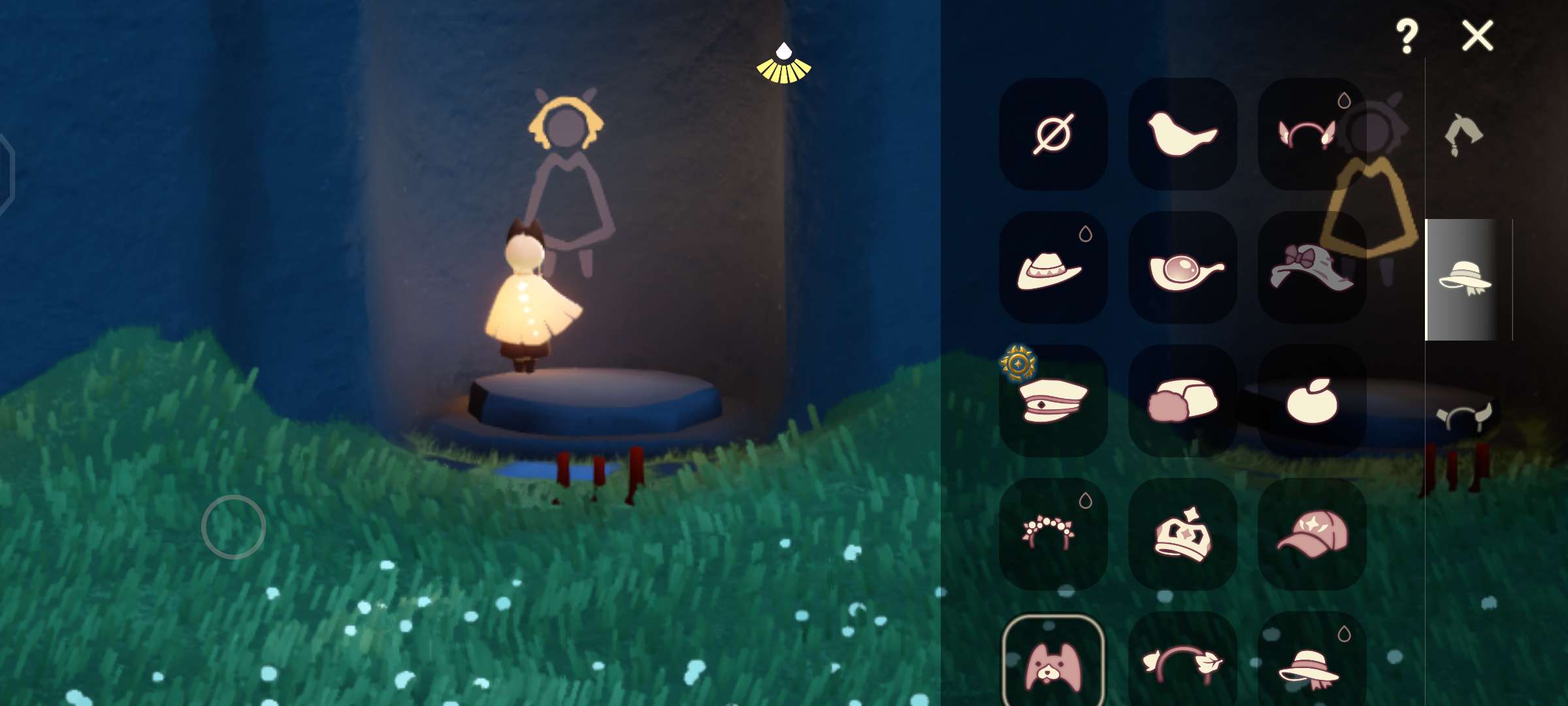Select the dog ears mask item

1053,660
